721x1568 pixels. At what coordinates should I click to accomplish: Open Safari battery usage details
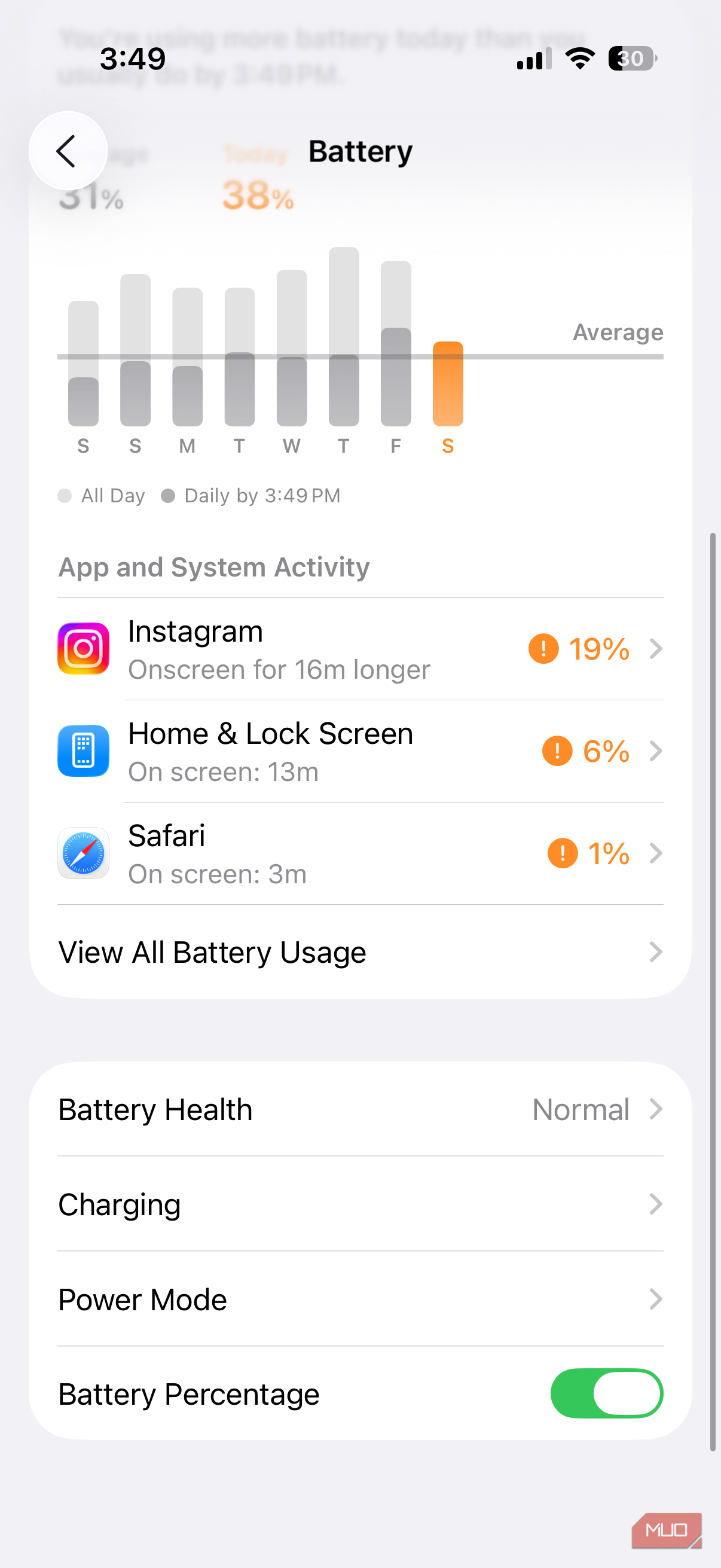click(x=360, y=853)
